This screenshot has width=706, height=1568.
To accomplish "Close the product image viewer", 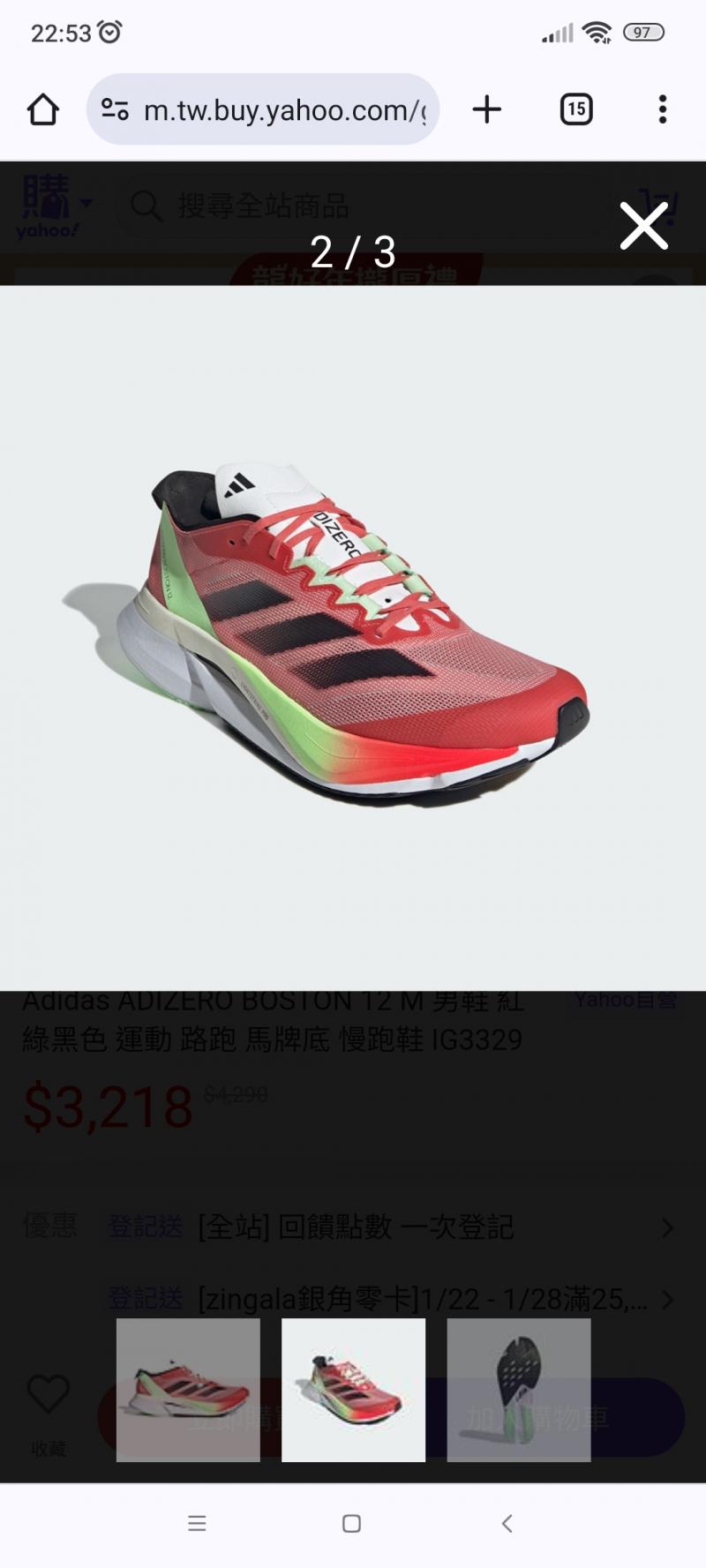I will (x=643, y=227).
